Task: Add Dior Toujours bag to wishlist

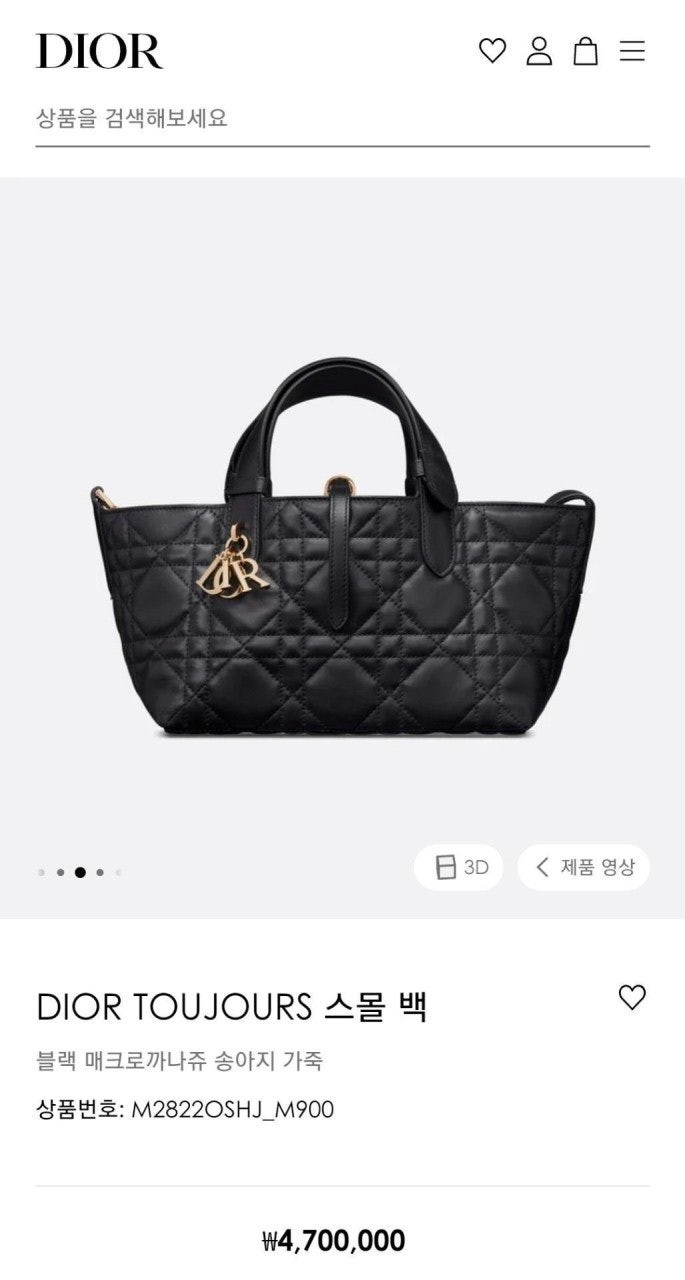Action: point(632,997)
